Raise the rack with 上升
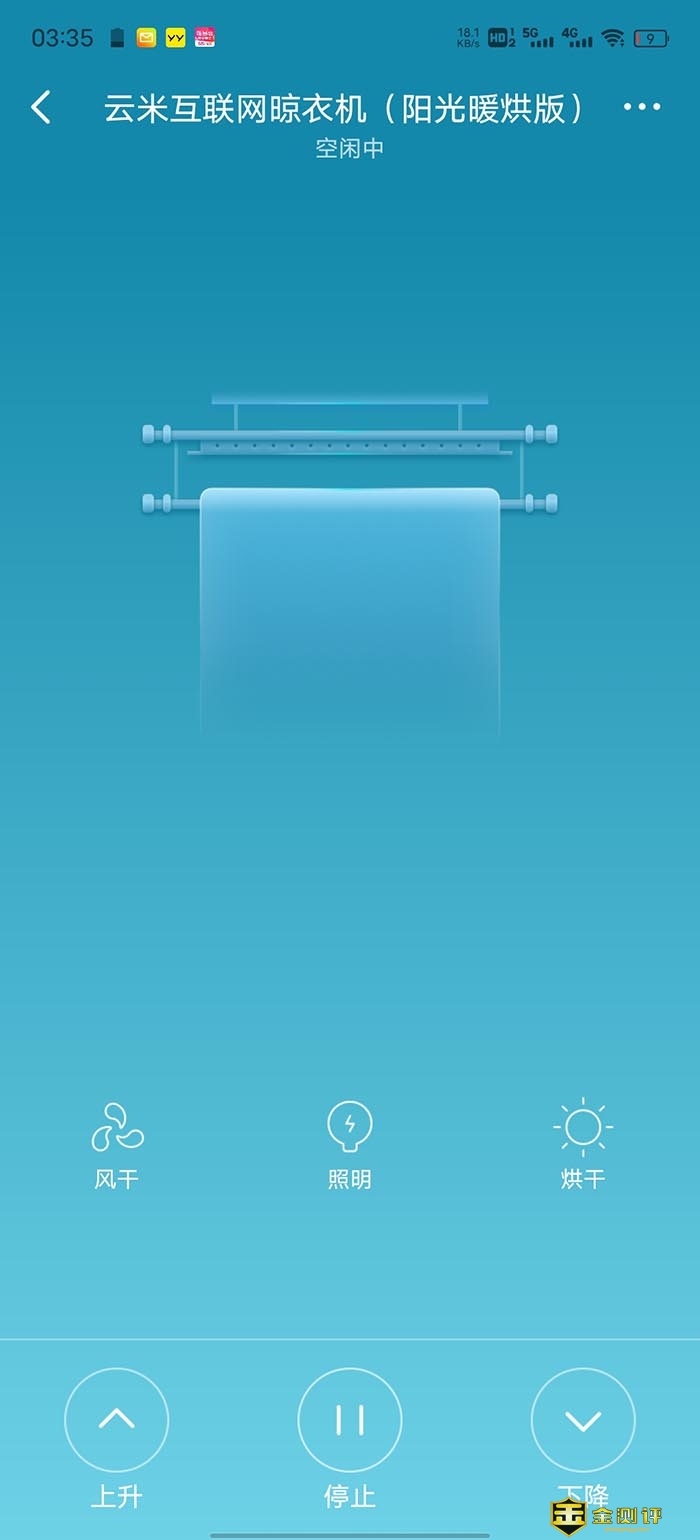This screenshot has height=1540, width=700. [117, 1420]
